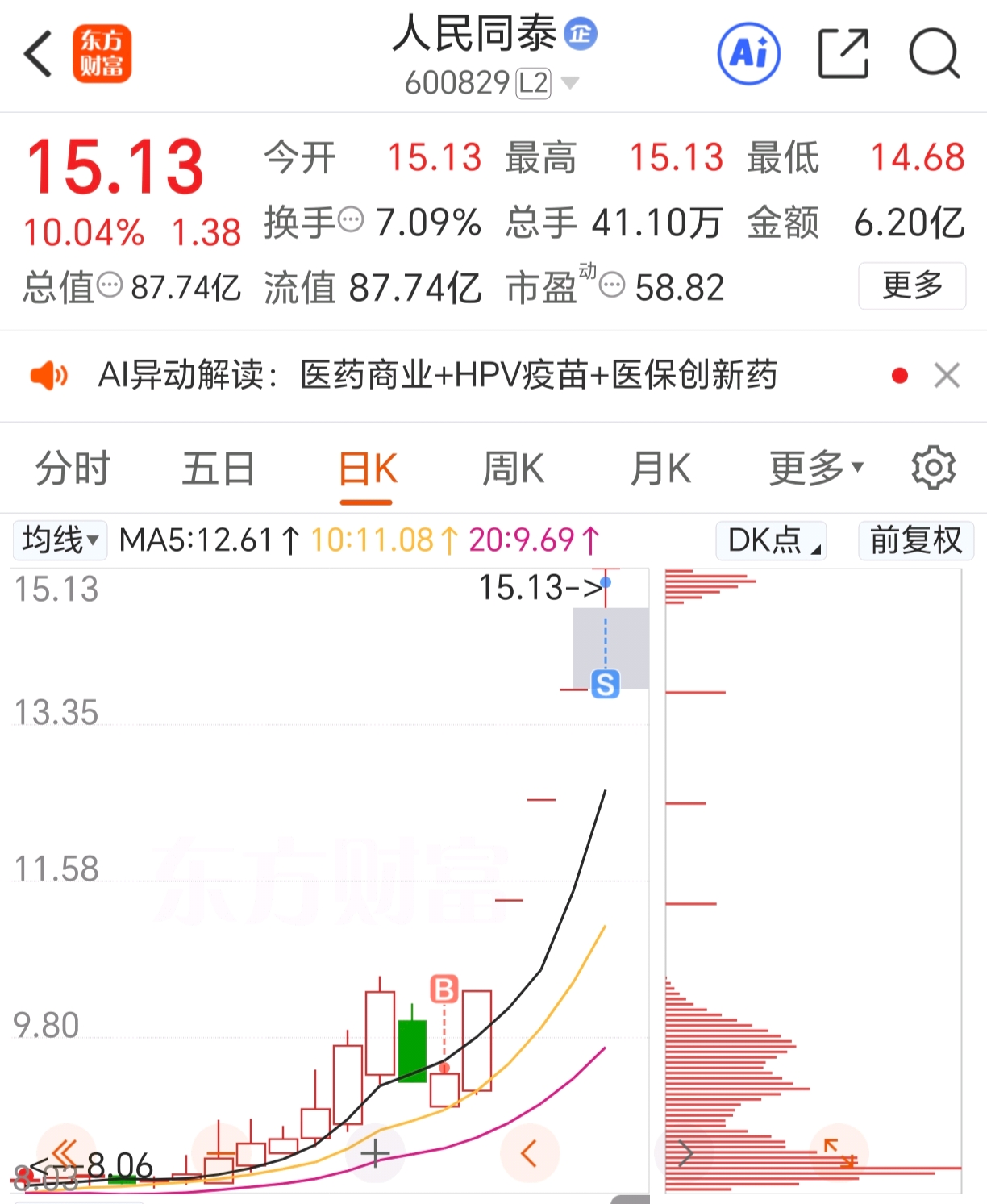Jump chart to earliest with double-arrow

(x=66, y=1154)
